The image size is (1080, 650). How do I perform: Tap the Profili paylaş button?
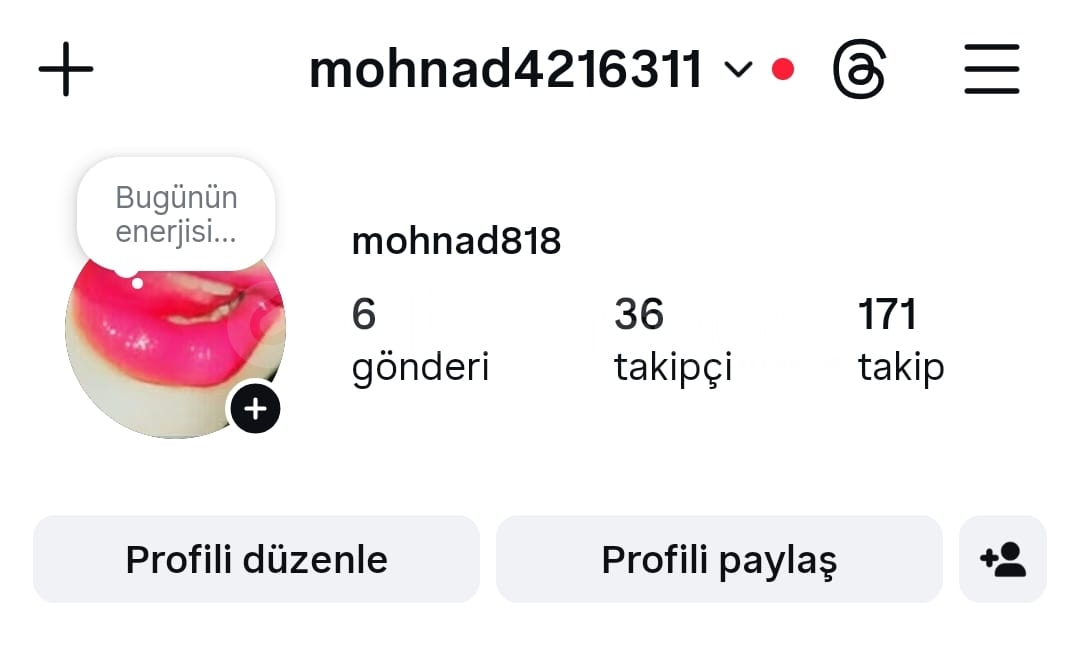[719, 560]
